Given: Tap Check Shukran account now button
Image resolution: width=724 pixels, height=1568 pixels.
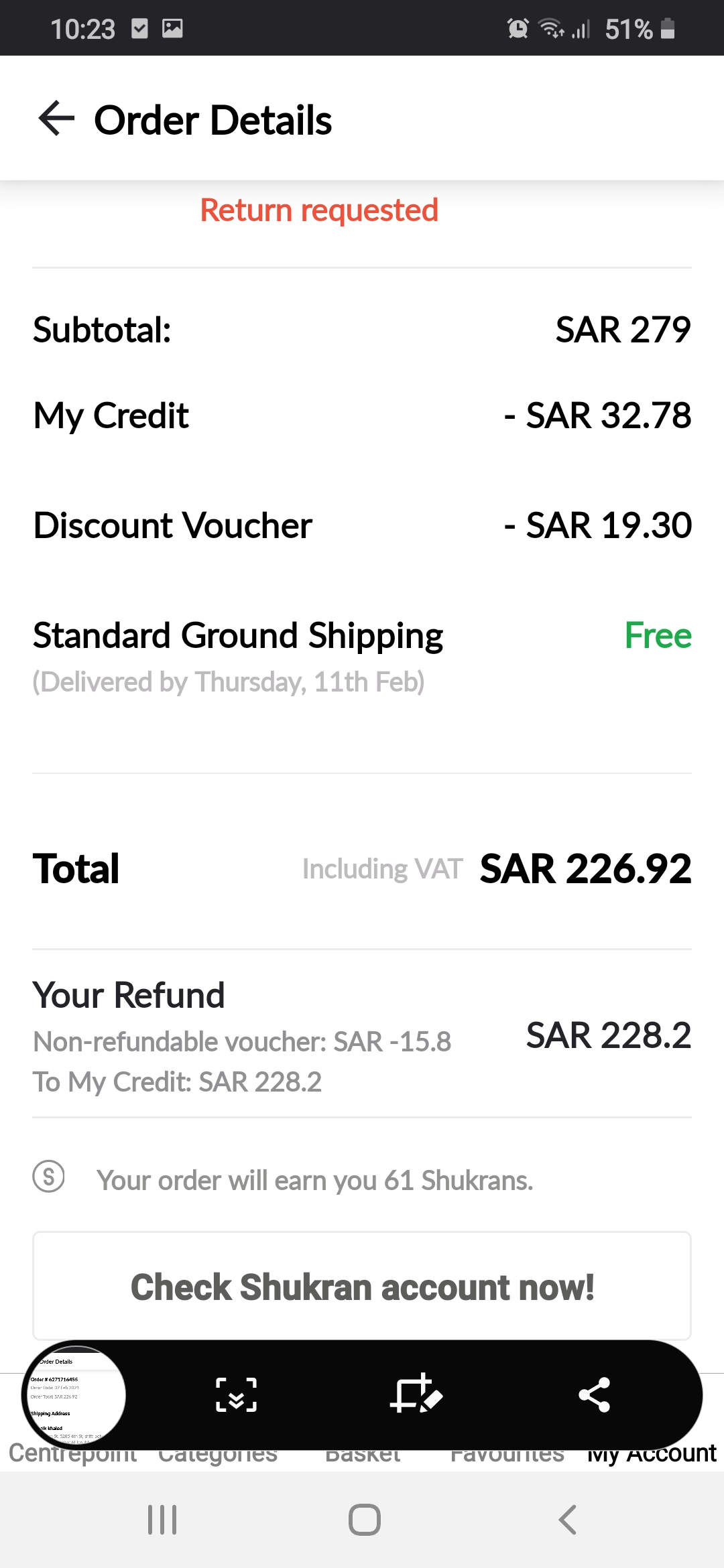Looking at the screenshot, I should (362, 1287).
